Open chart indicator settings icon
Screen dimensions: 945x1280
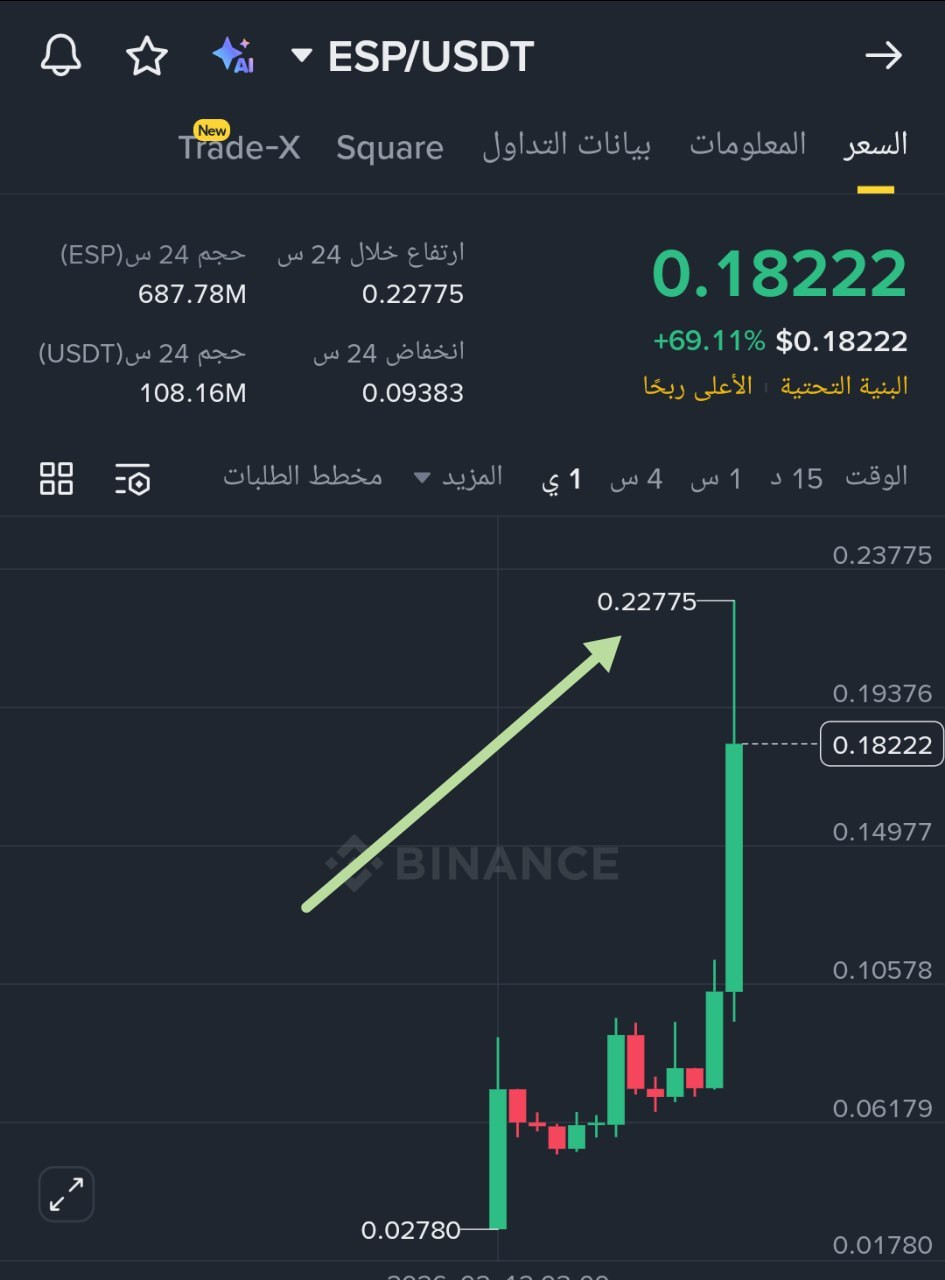point(132,479)
